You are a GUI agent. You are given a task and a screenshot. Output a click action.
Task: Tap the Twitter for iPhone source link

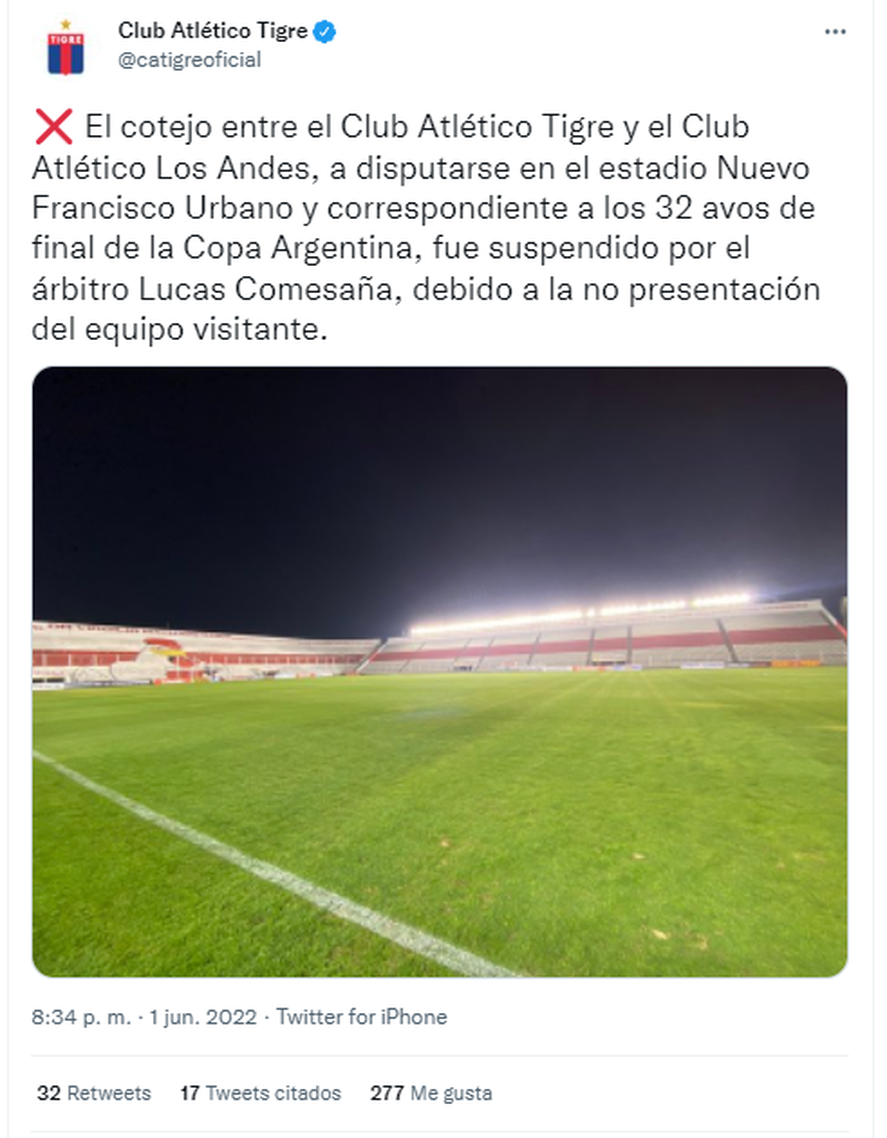tap(361, 1017)
